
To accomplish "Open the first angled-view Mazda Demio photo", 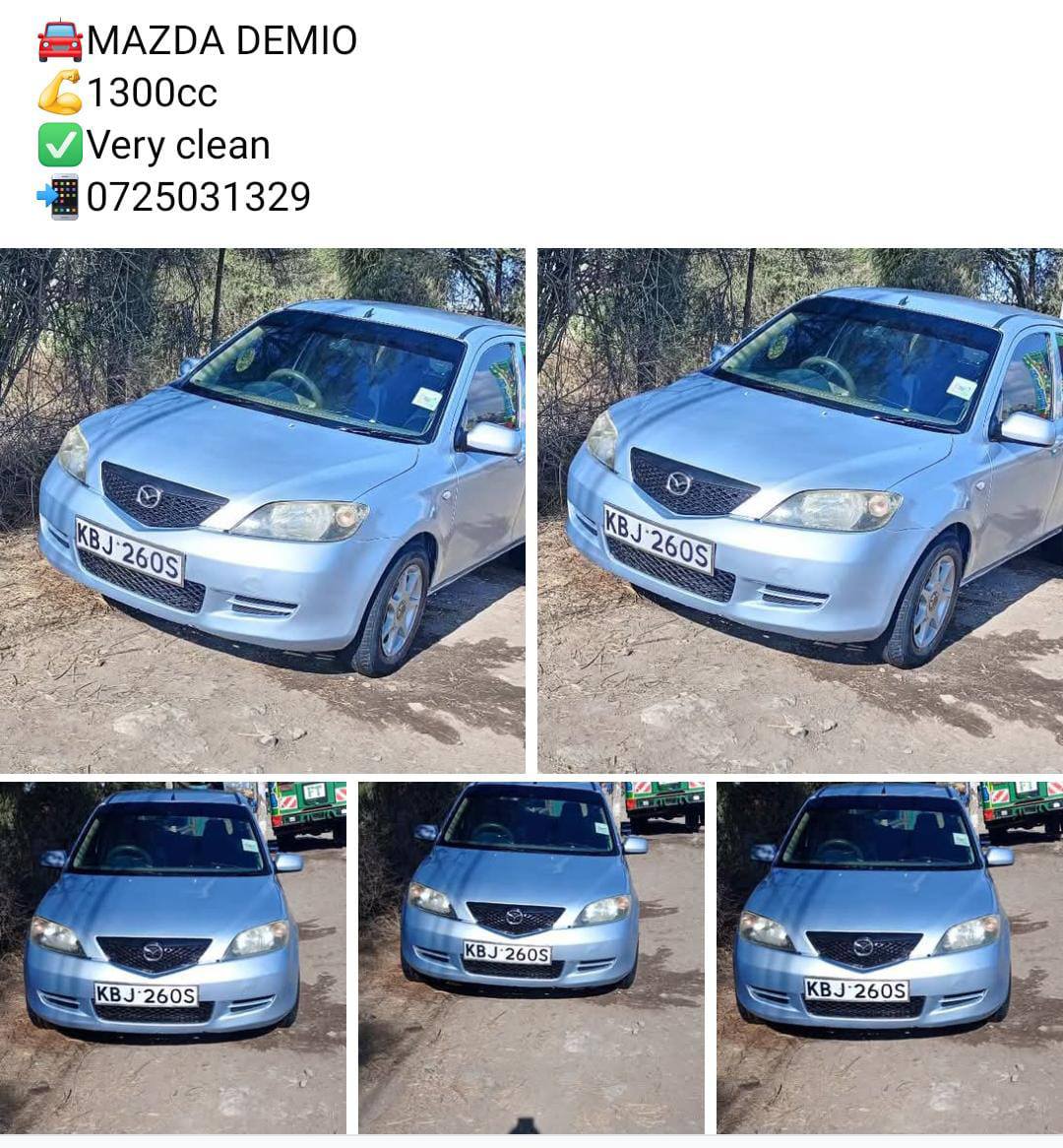I will [x=262, y=510].
